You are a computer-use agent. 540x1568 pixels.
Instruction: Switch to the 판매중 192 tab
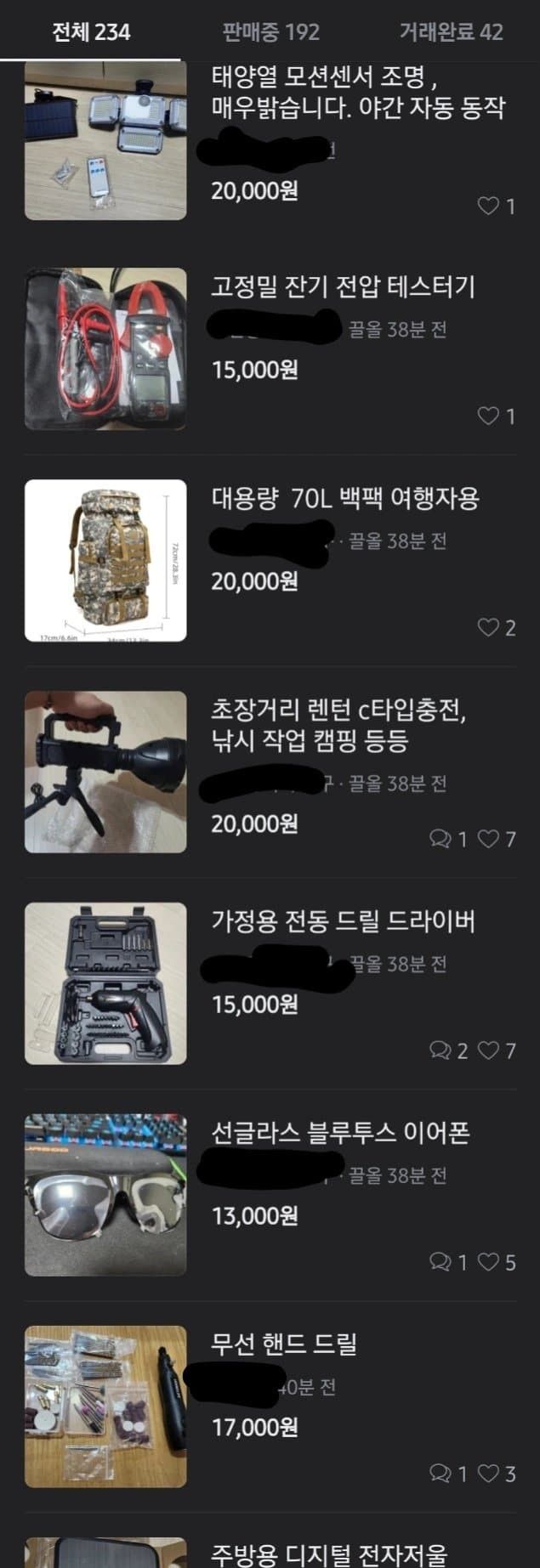tap(270, 32)
